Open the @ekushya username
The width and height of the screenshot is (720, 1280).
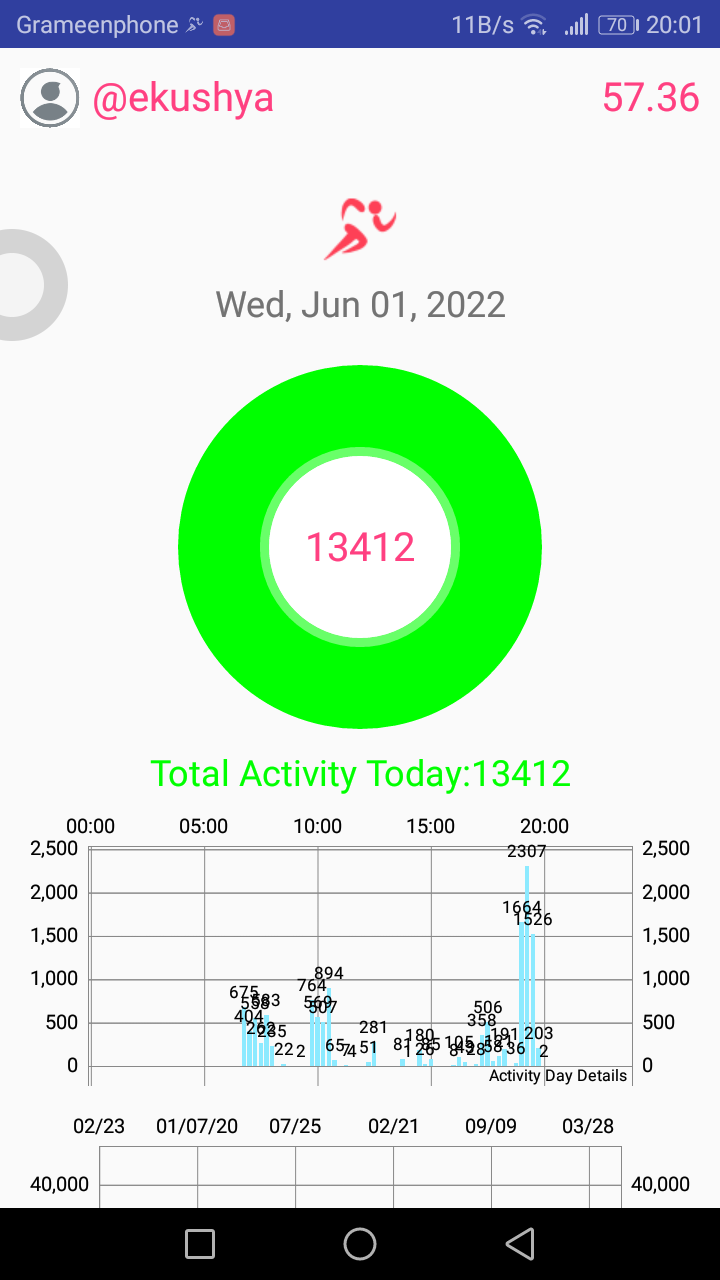pos(183,98)
